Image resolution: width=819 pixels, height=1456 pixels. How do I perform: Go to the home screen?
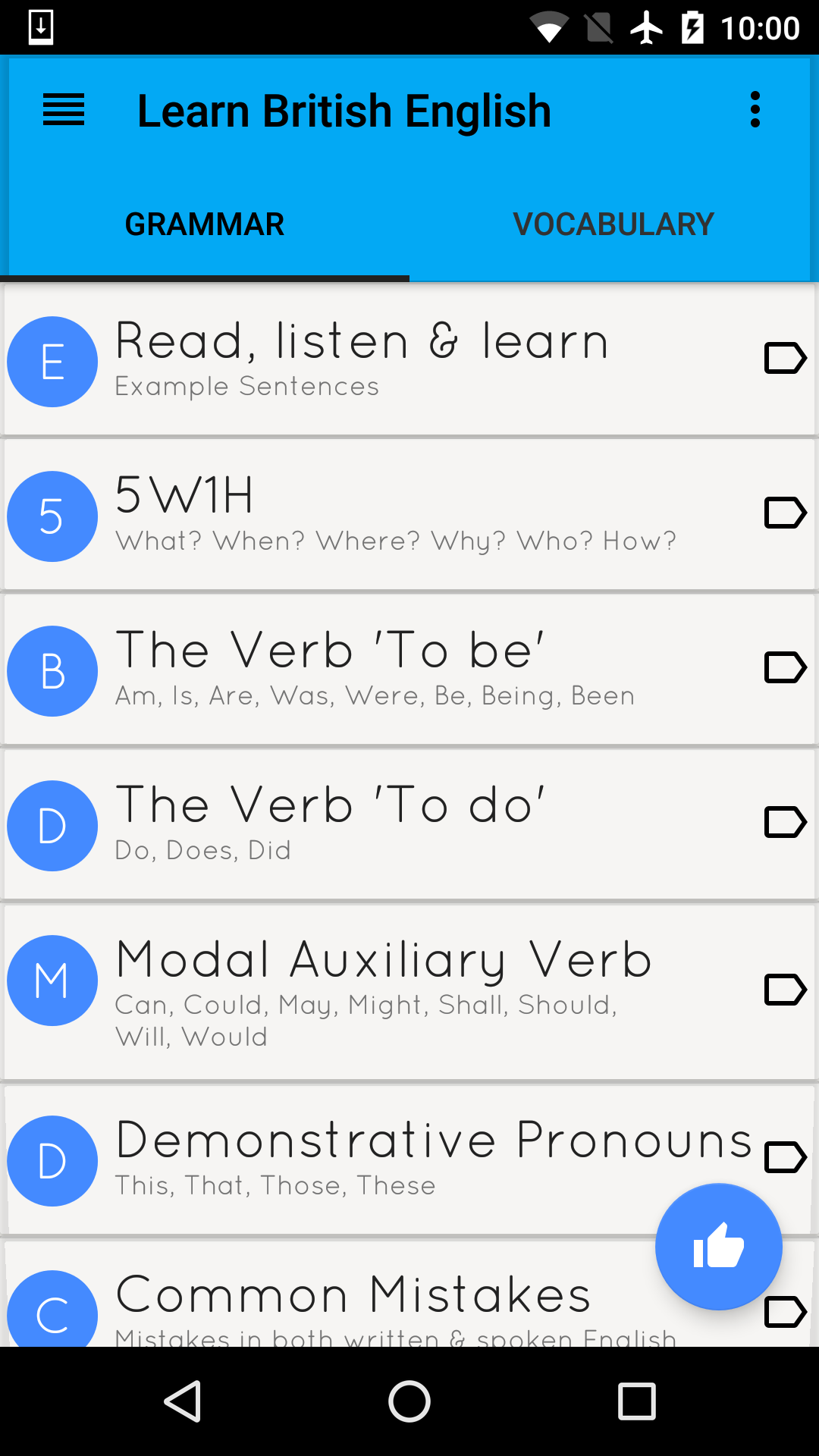(409, 1401)
